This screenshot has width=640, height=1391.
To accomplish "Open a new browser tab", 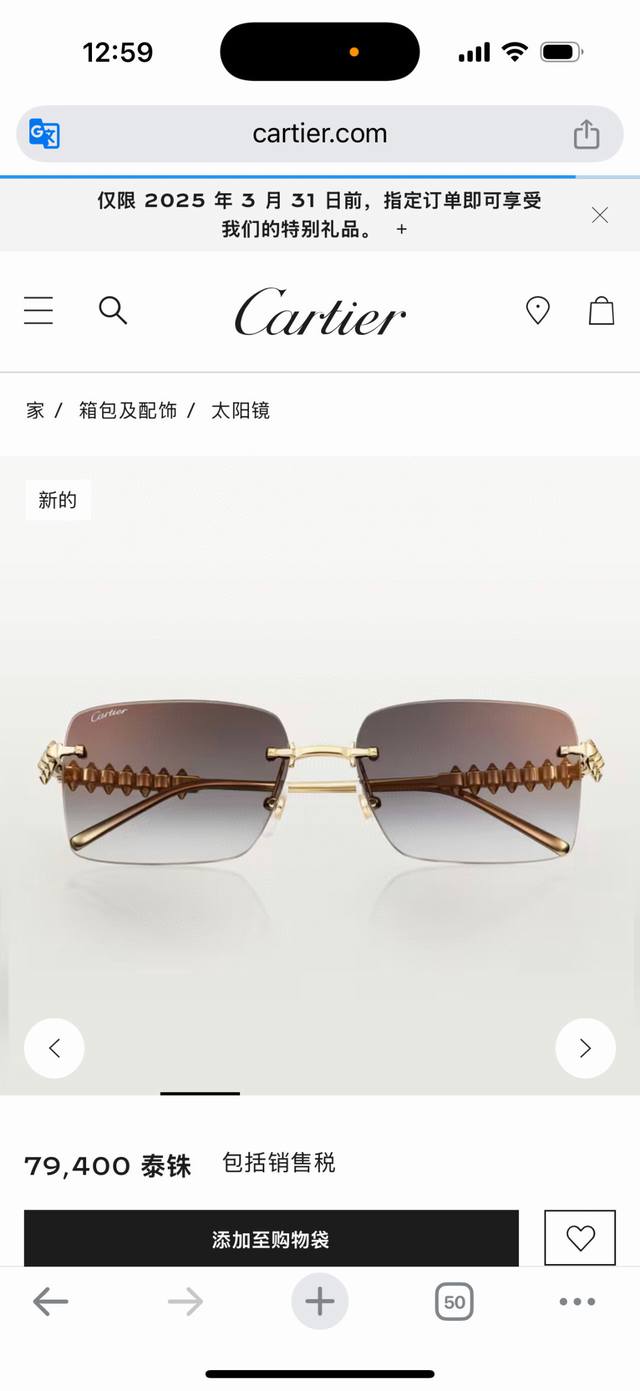I will pos(319,1301).
